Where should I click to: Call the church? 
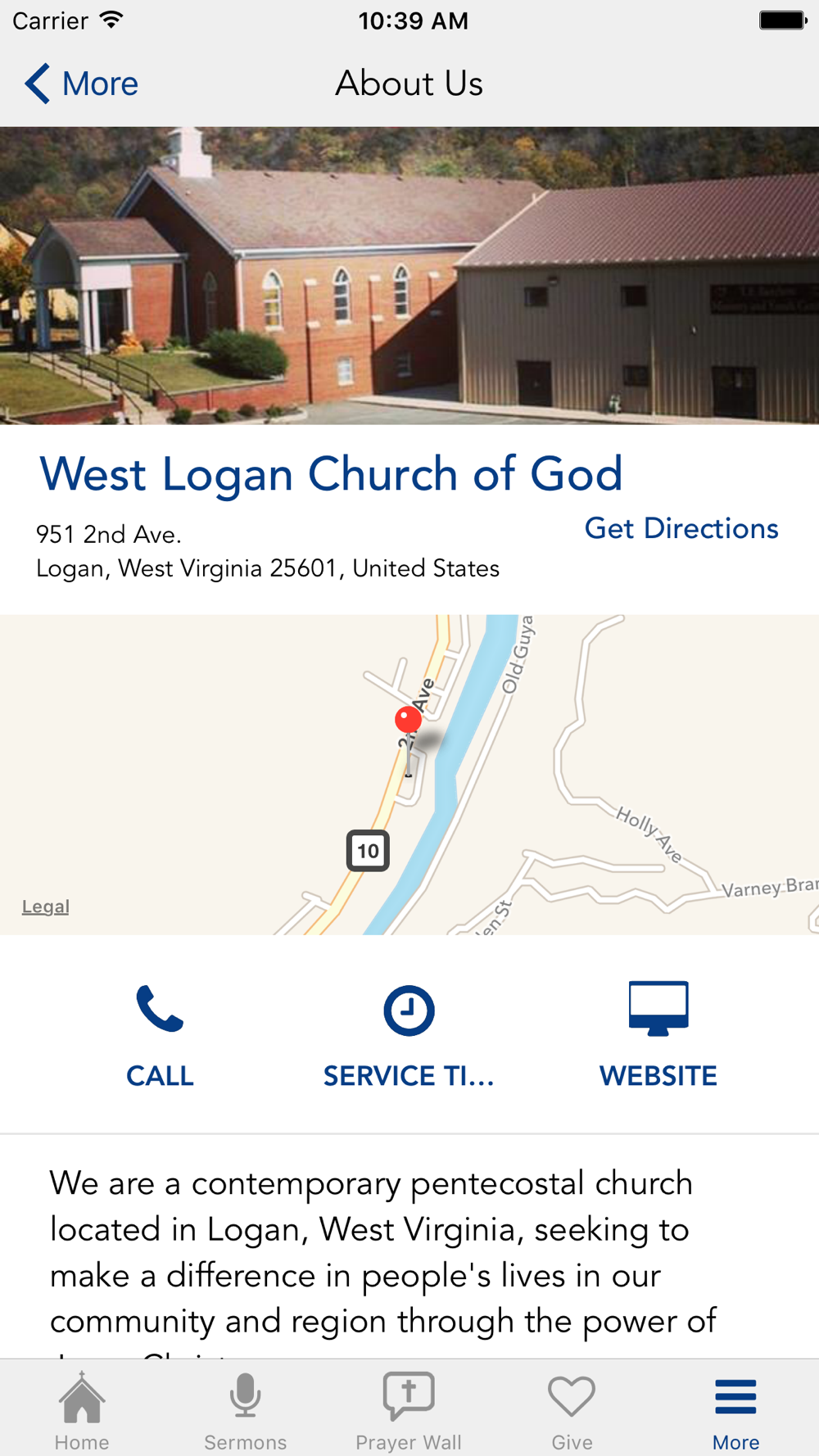pos(160,1037)
